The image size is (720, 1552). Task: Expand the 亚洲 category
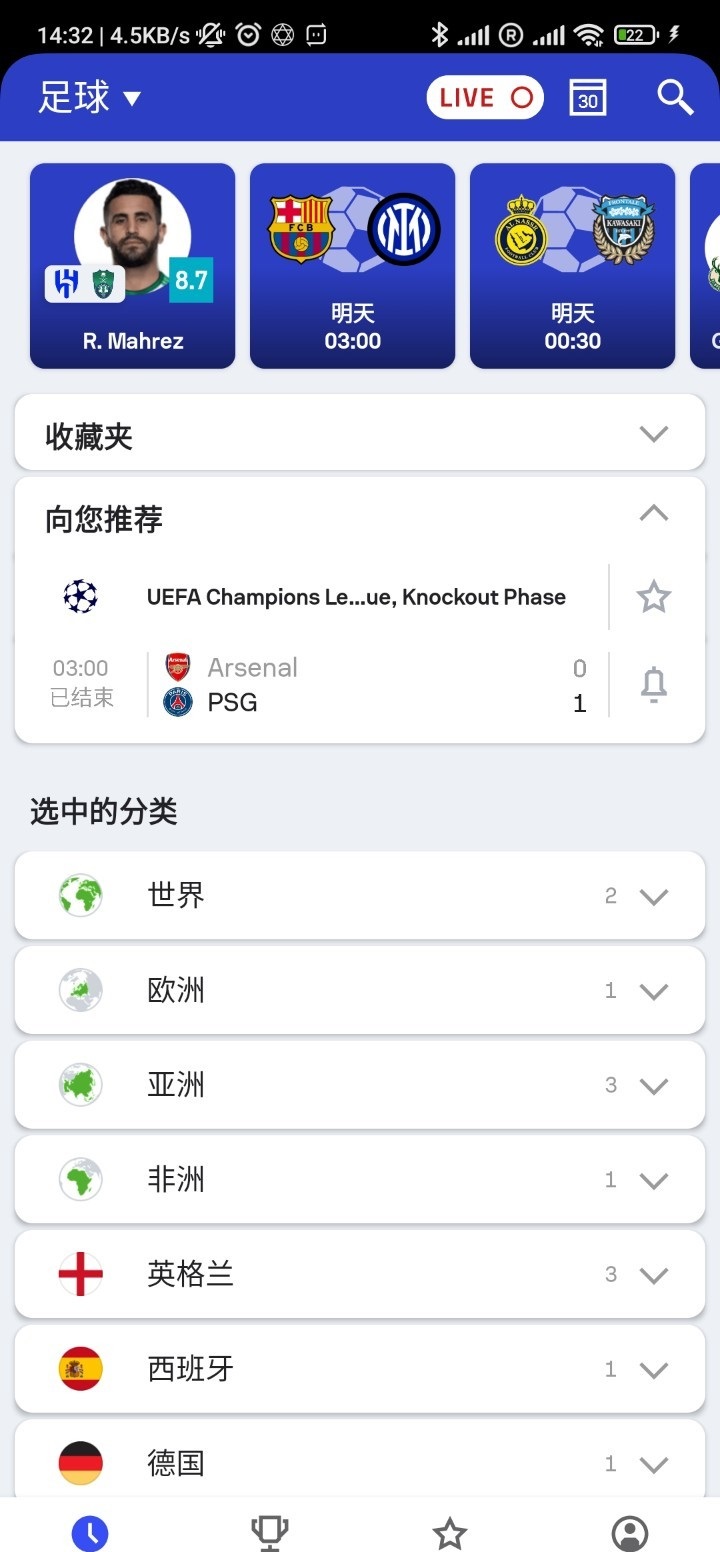(x=360, y=1085)
